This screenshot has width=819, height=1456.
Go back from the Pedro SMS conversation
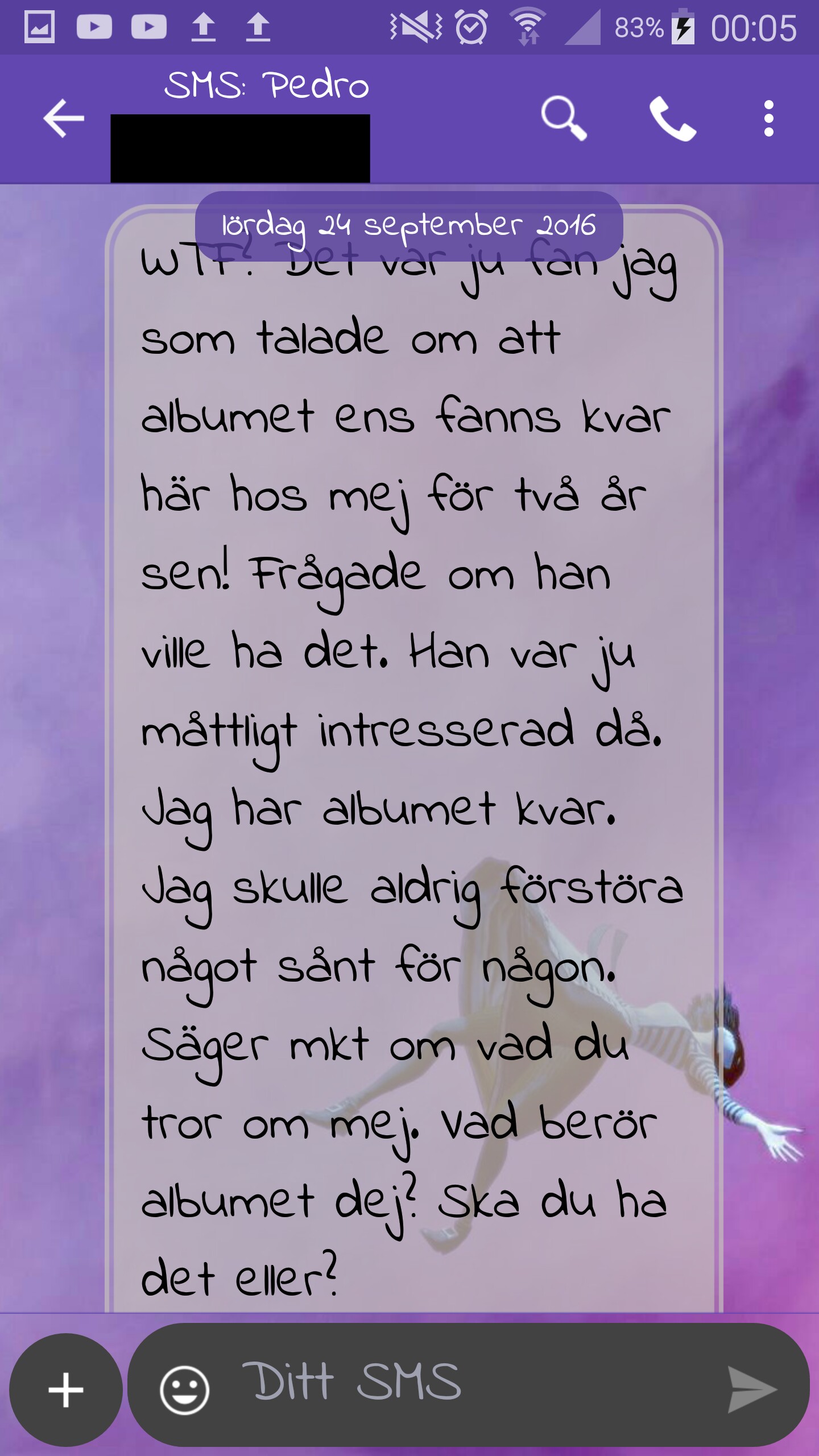(x=63, y=118)
